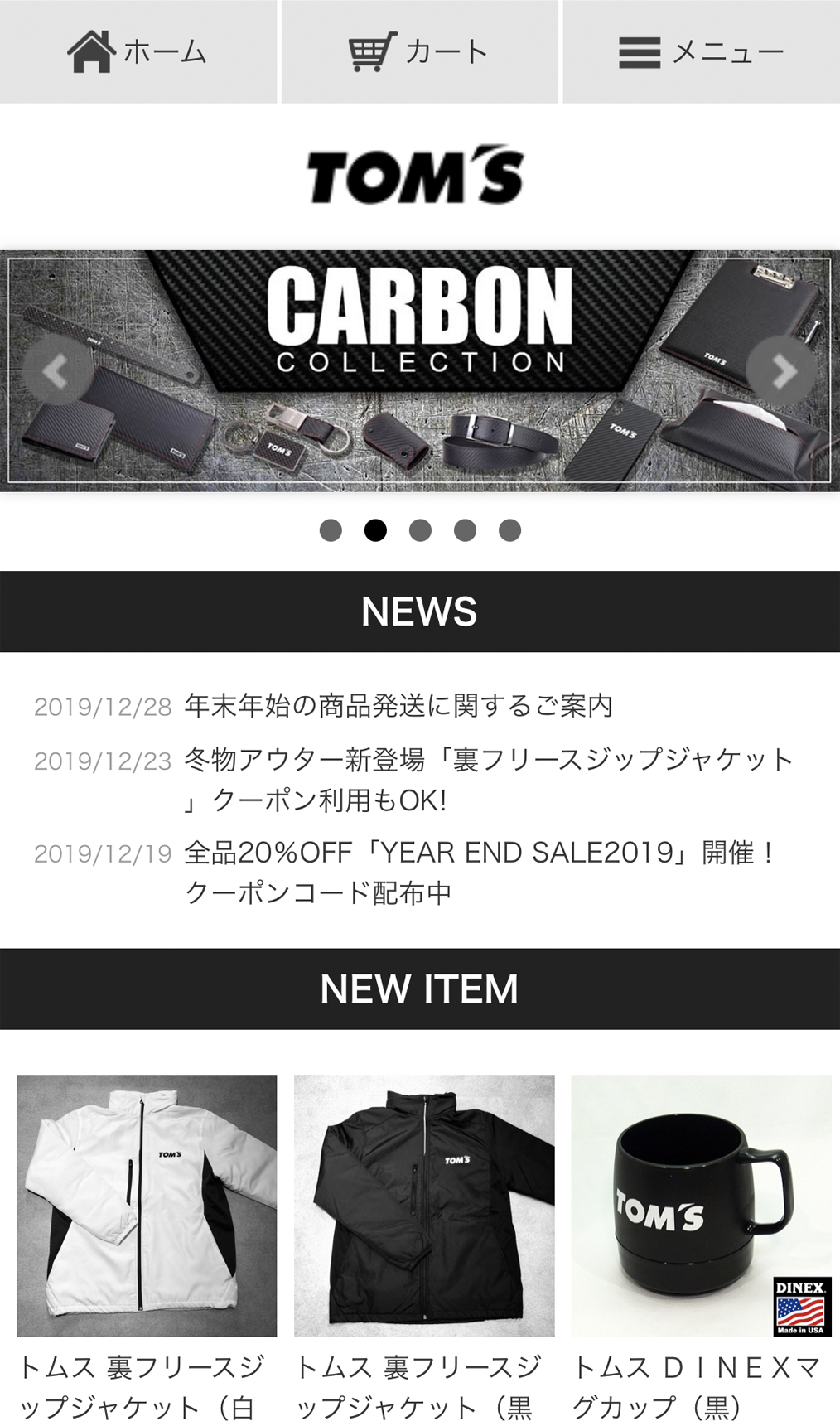The image size is (840, 1426).
Task: Read news about 年末年始の商品発送
Action: [398, 706]
